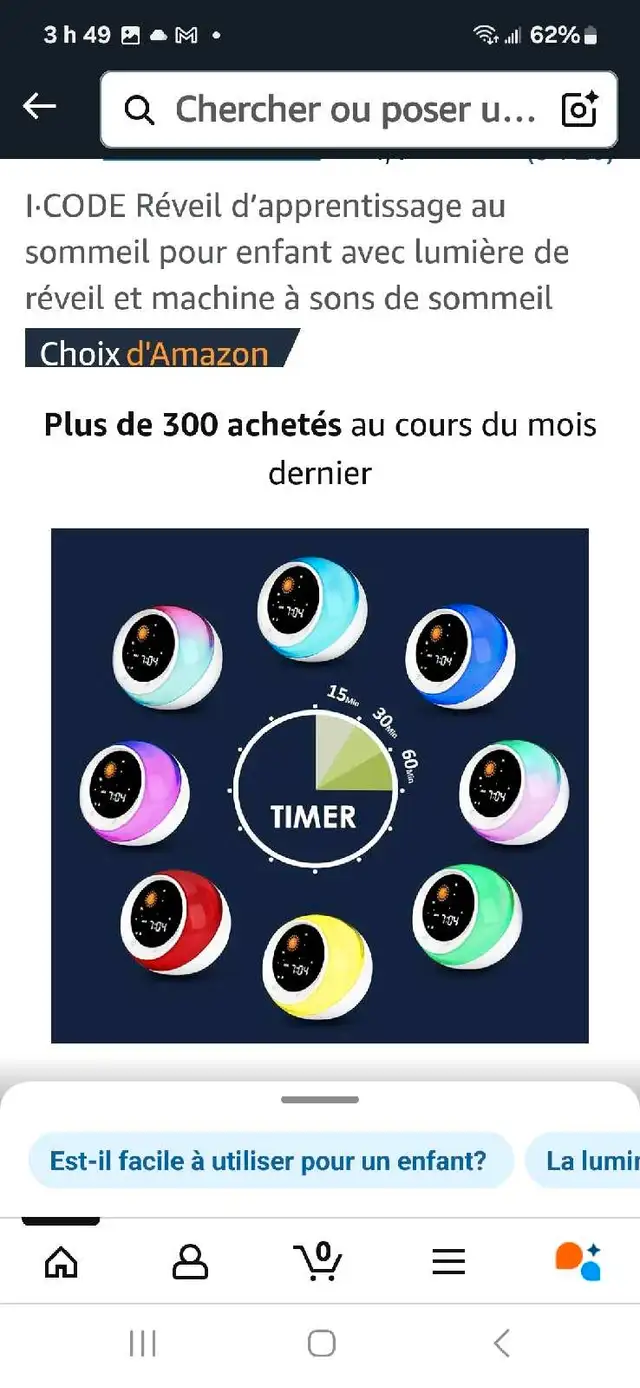Ask "Est-il facile à utiliser pour un enfant?"
Screen dimensions: 640x1388
tap(269, 1161)
